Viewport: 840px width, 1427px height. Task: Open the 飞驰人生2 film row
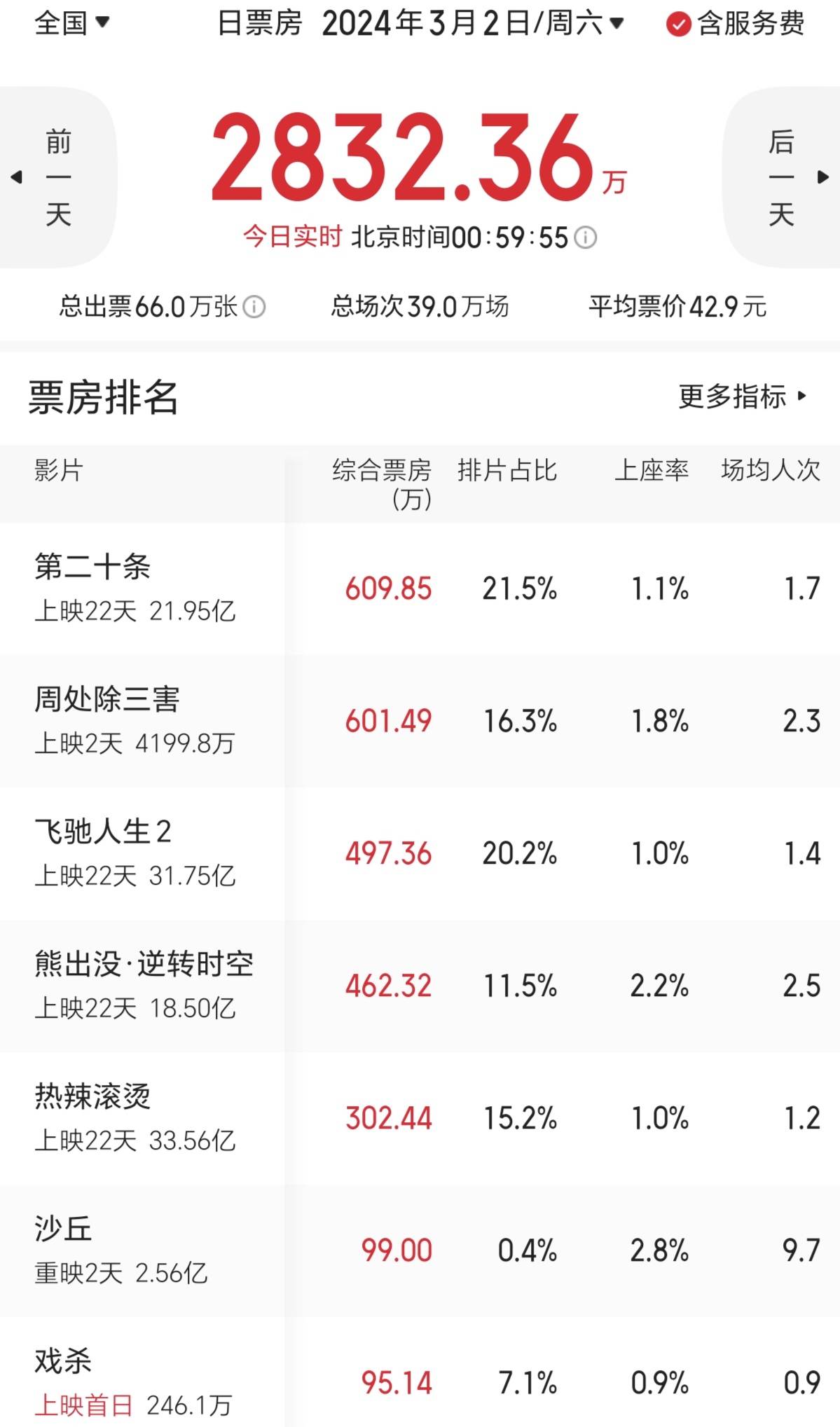coord(420,853)
